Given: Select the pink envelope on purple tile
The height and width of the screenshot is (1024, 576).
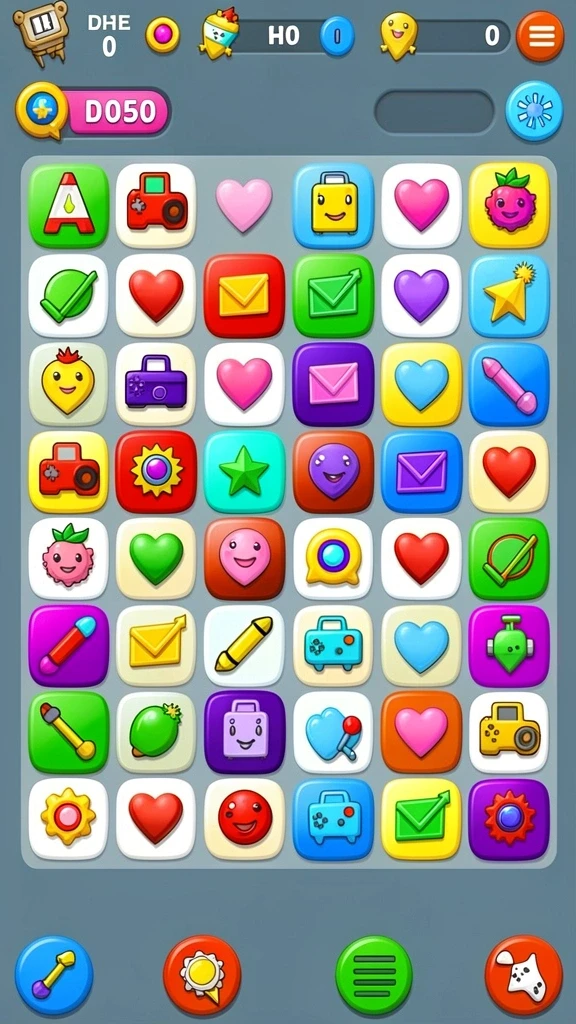Looking at the screenshot, I should [333, 384].
